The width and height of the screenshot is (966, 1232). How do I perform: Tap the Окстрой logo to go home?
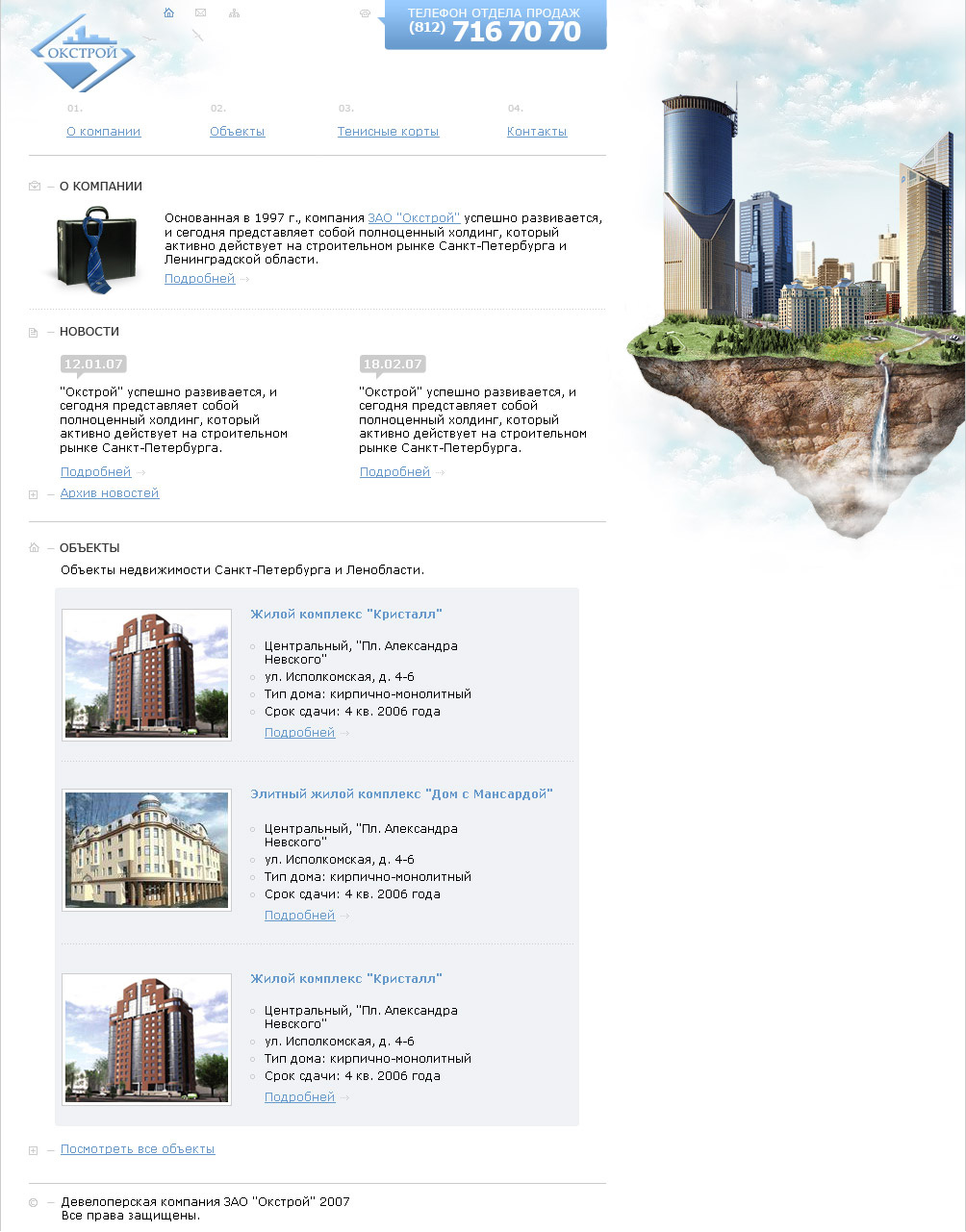tap(81, 55)
